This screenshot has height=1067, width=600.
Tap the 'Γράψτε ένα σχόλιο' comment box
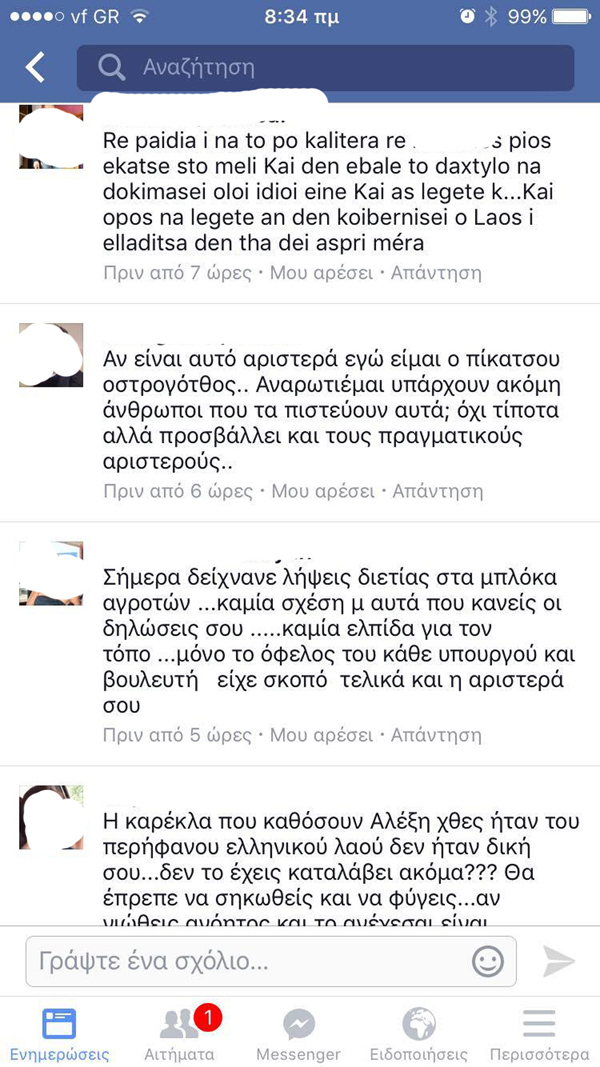click(x=271, y=961)
